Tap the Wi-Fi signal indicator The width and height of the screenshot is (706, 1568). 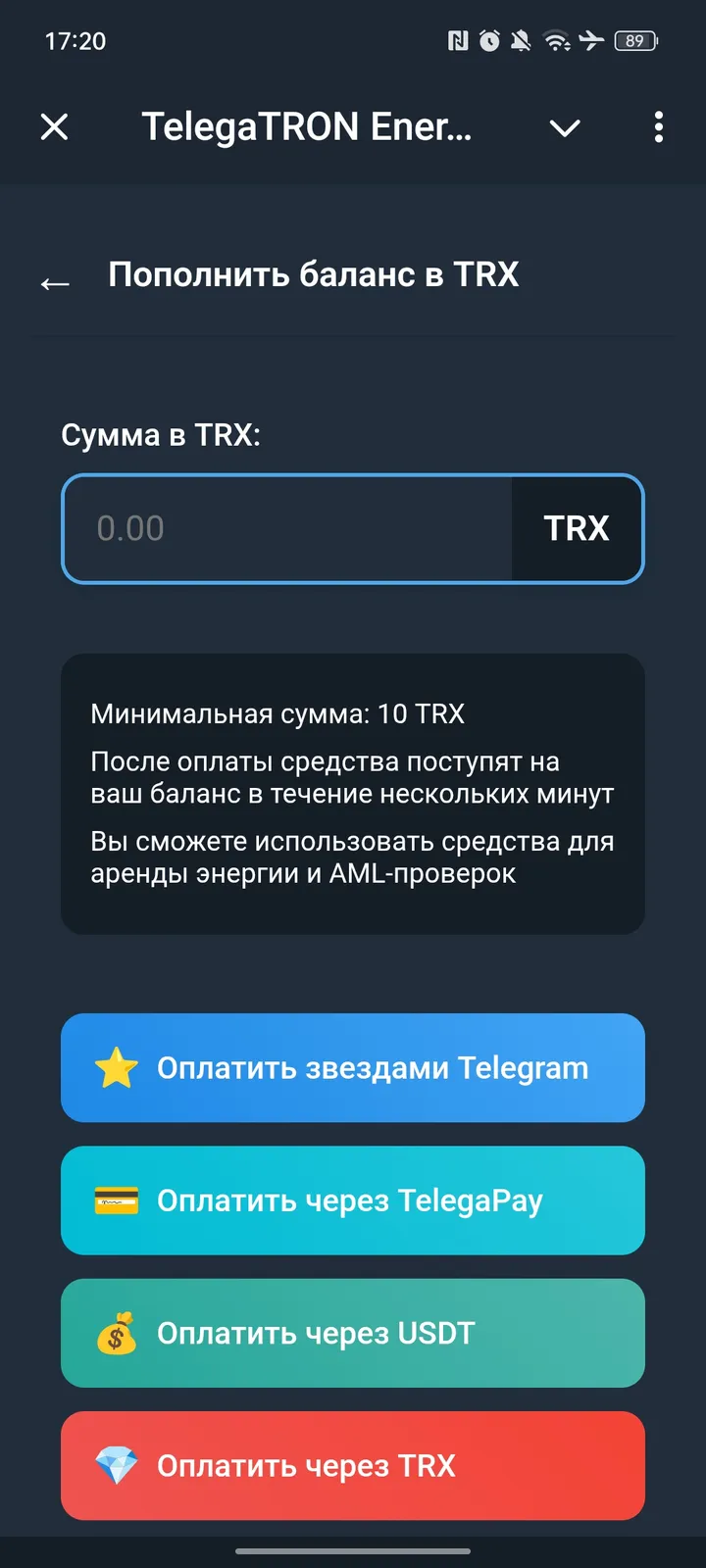[557, 41]
